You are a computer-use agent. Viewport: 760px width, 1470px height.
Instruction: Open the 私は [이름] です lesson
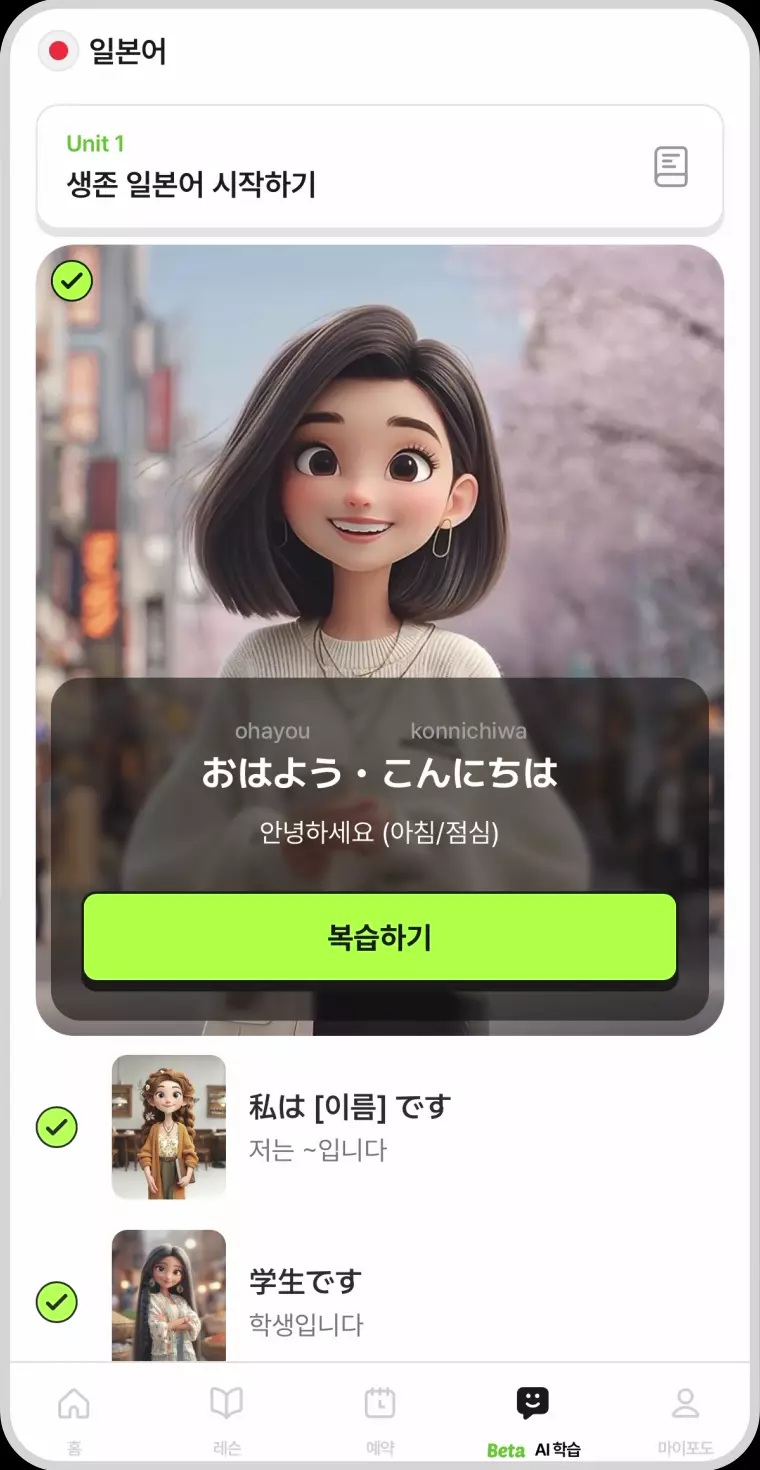(349, 1126)
